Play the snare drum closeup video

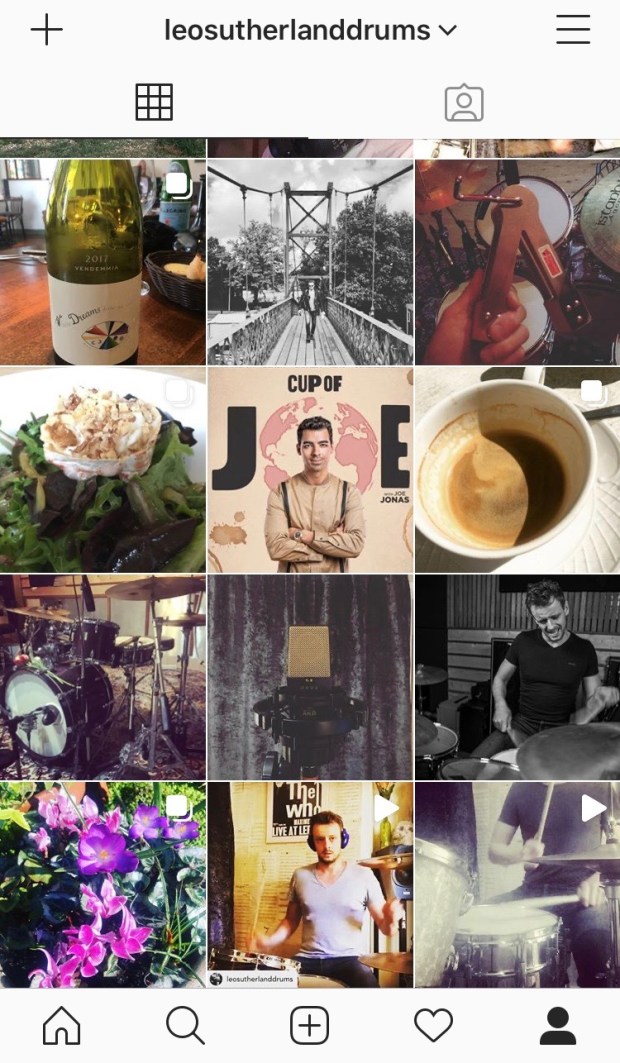point(517,885)
